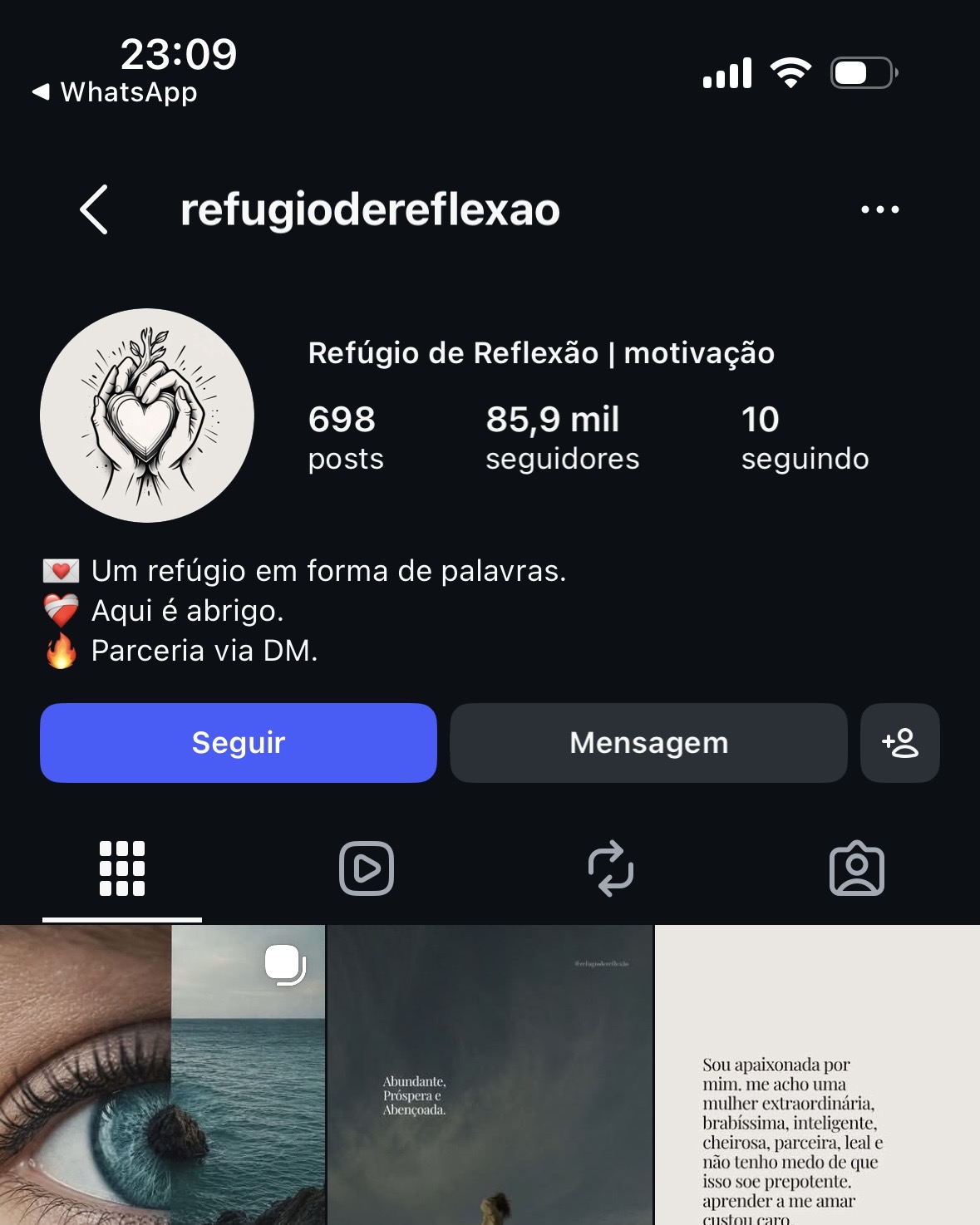This screenshot has width=980, height=1225.
Task: Open the 'Abundante, Próspera e Abençoada' post
Action: (490, 1075)
